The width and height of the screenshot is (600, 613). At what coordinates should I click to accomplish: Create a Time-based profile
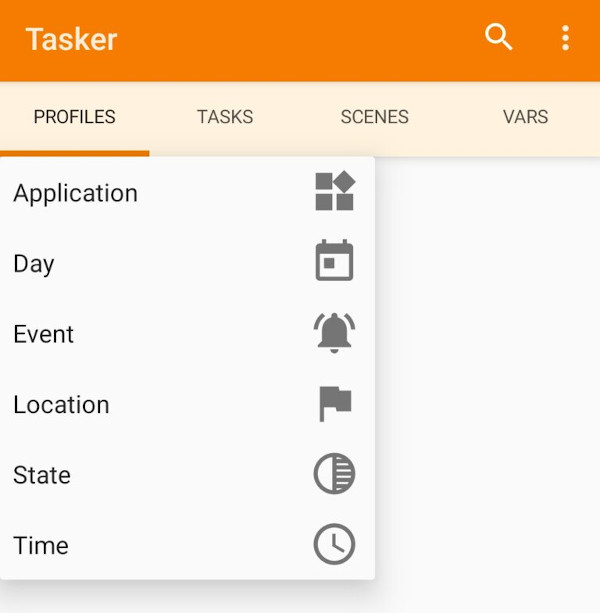[x=187, y=546]
